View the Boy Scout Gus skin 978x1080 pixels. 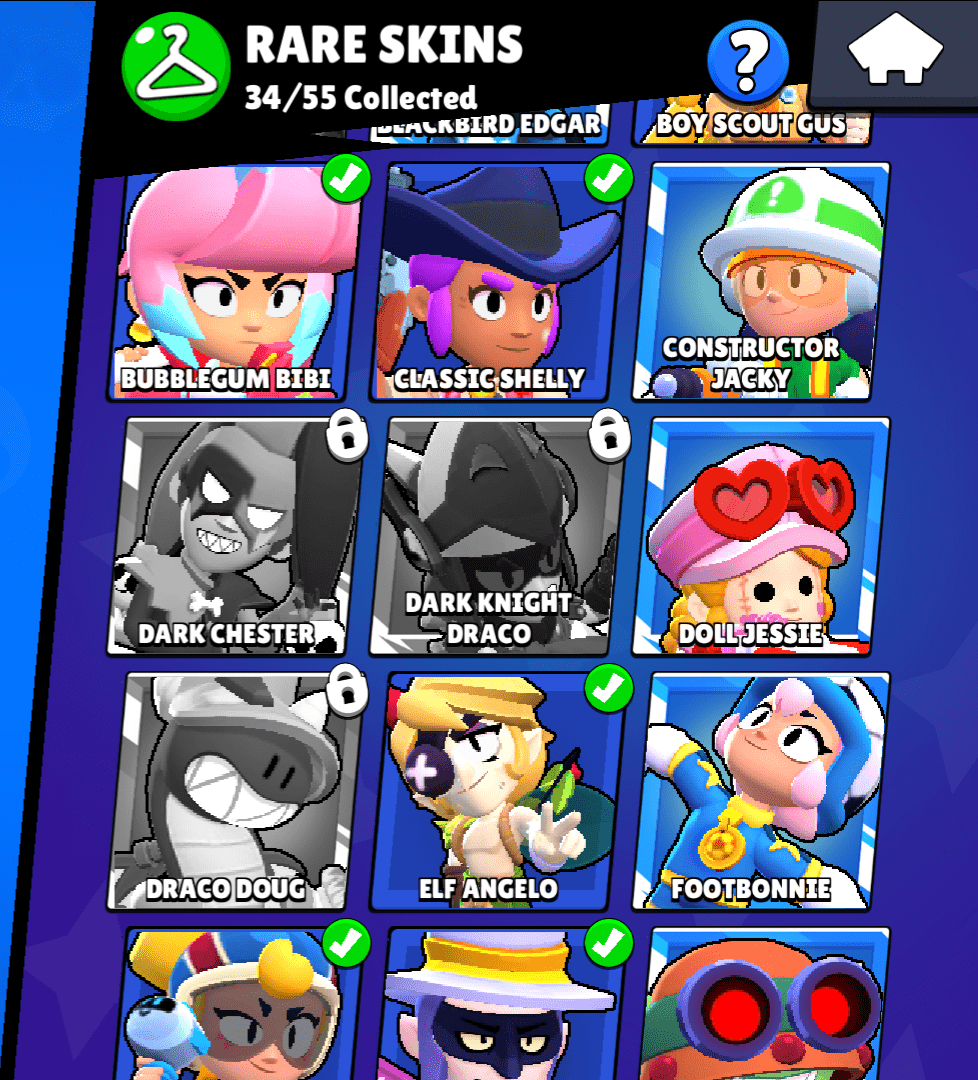[752, 122]
